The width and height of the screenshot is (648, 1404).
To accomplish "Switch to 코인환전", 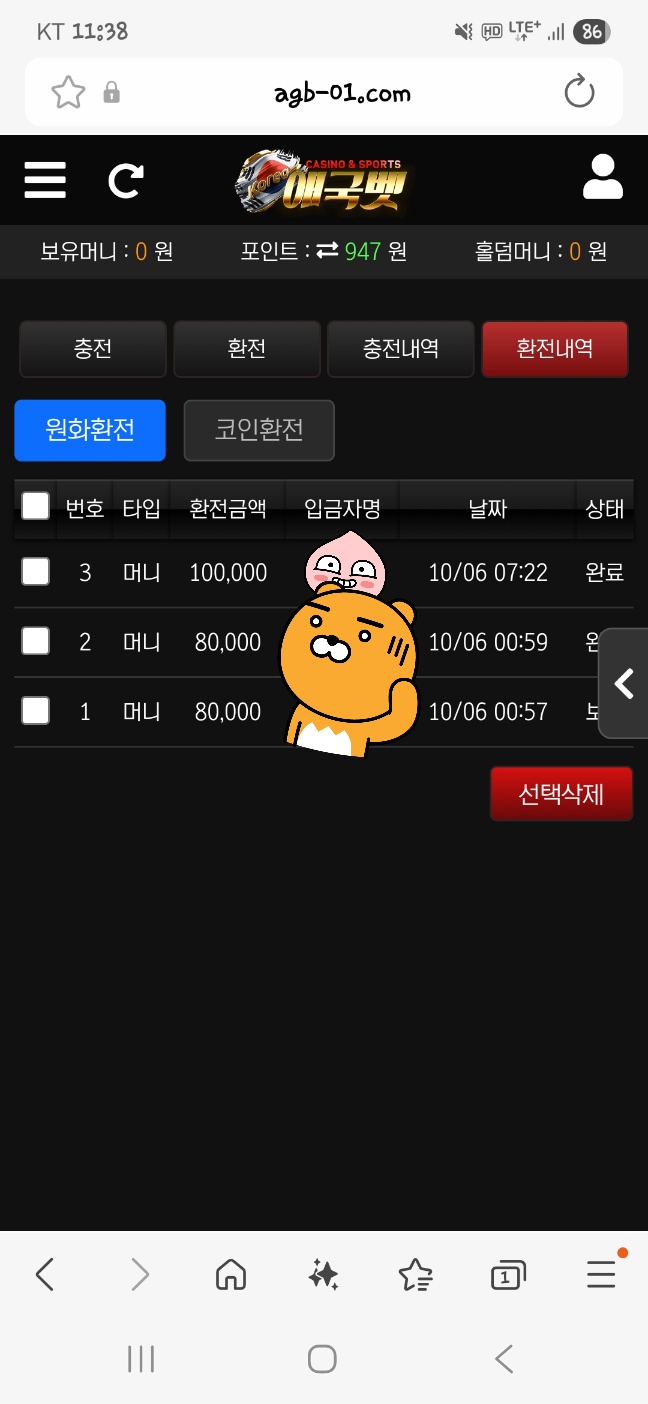I will (259, 430).
